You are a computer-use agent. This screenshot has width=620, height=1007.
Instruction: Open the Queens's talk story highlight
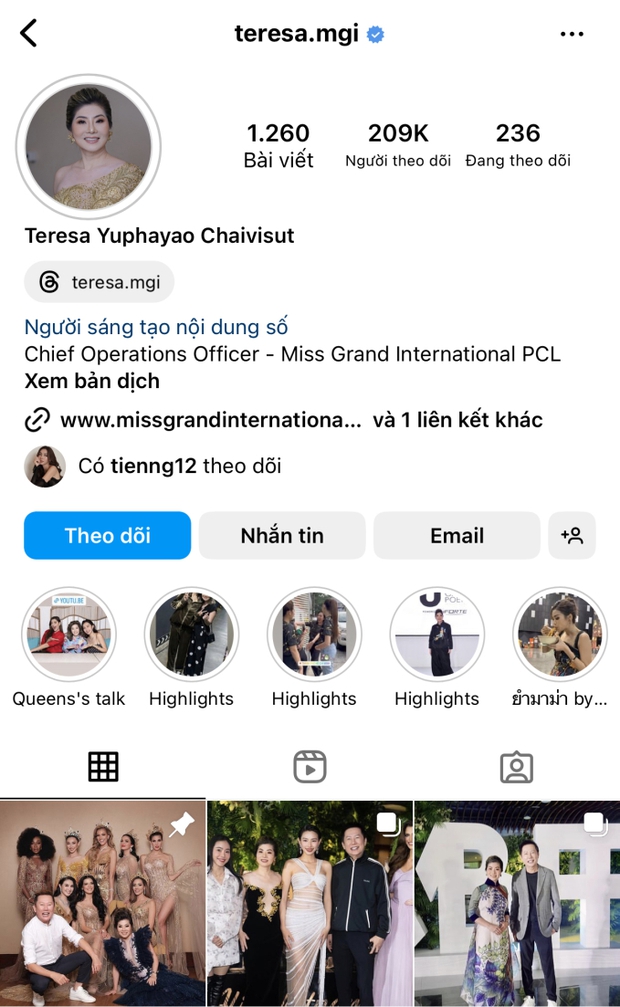69,635
